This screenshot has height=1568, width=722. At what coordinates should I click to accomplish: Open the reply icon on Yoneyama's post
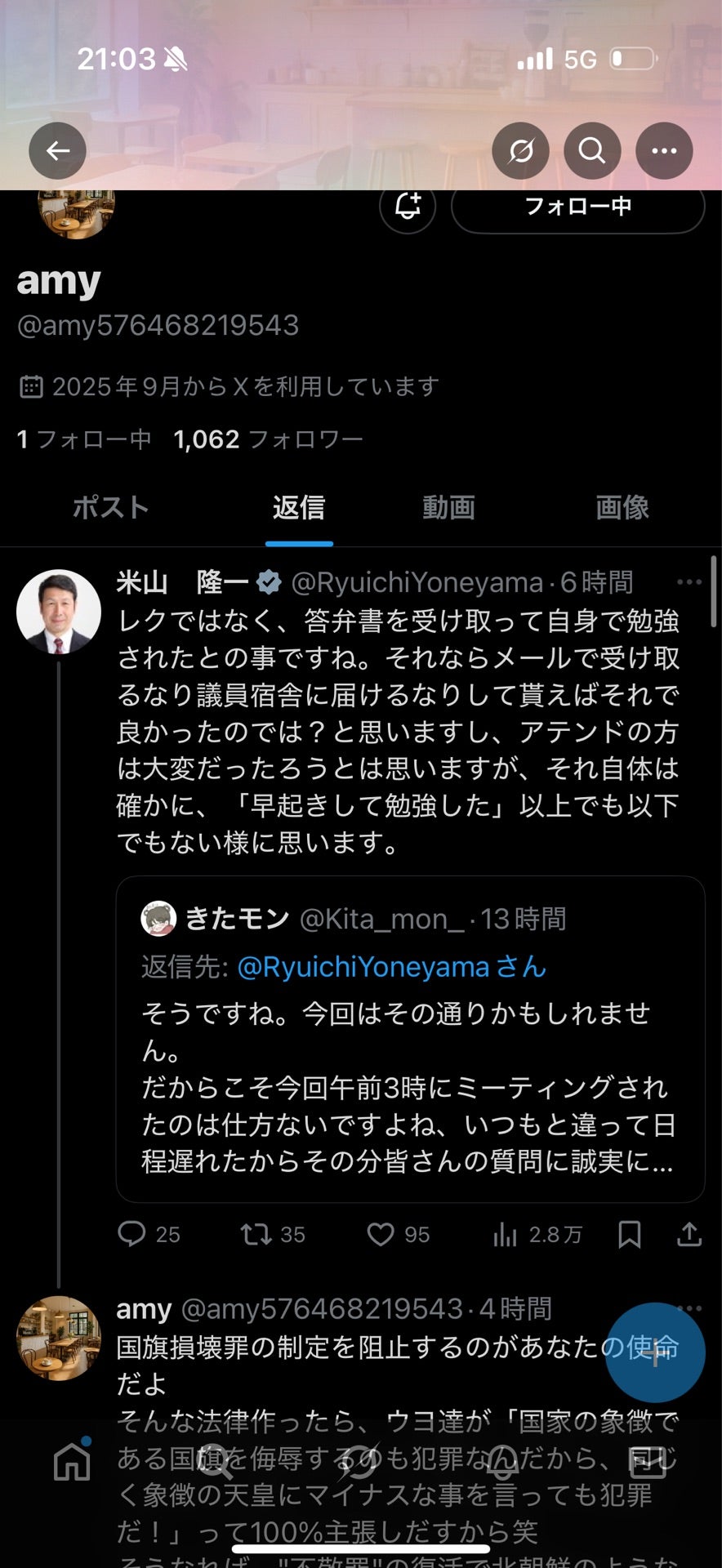133,1235
